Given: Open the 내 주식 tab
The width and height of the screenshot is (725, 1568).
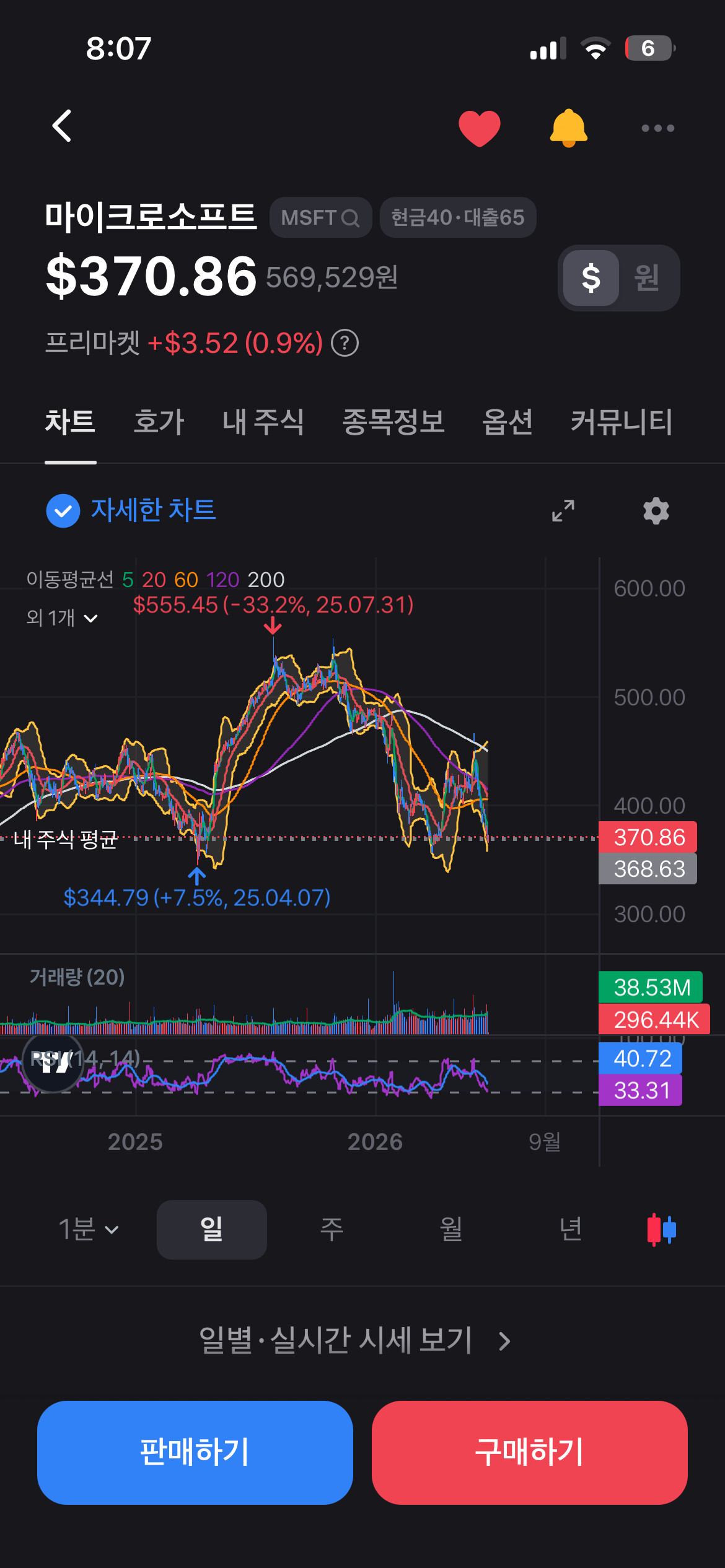Looking at the screenshot, I should 263,422.
